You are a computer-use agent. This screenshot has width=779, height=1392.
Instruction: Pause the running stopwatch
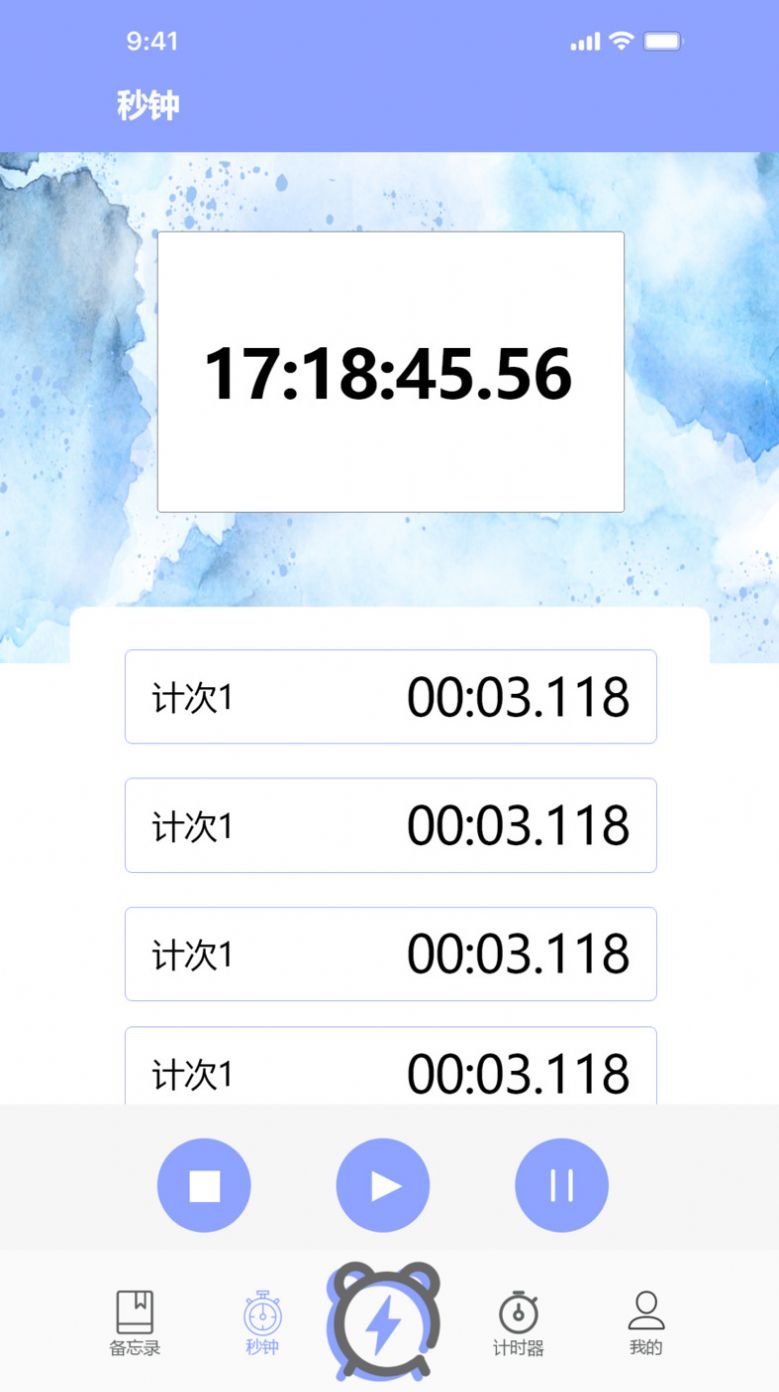pos(561,1184)
